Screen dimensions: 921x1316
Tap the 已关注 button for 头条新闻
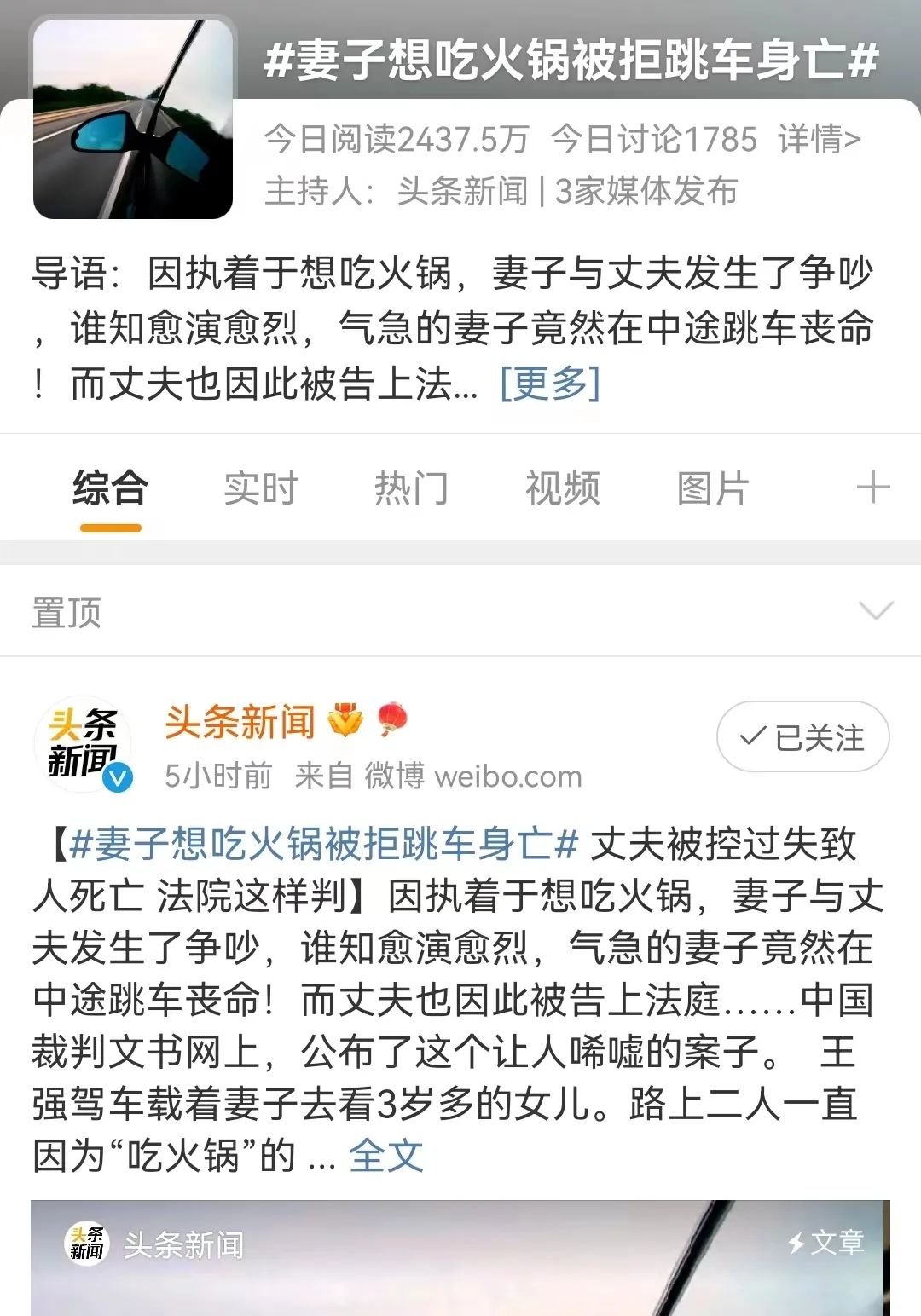click(802, 737)
